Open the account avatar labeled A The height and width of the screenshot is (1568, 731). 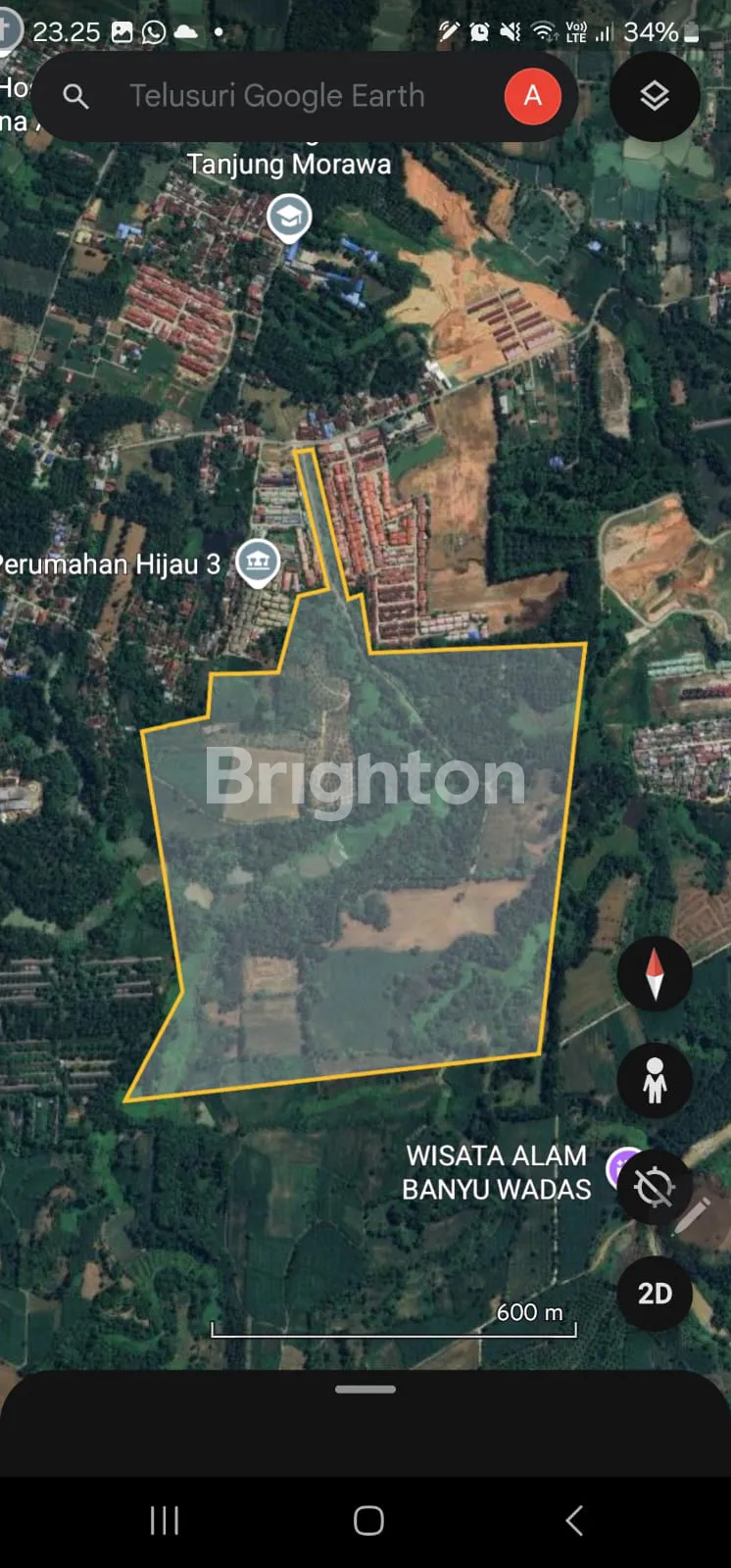point(532,96)
